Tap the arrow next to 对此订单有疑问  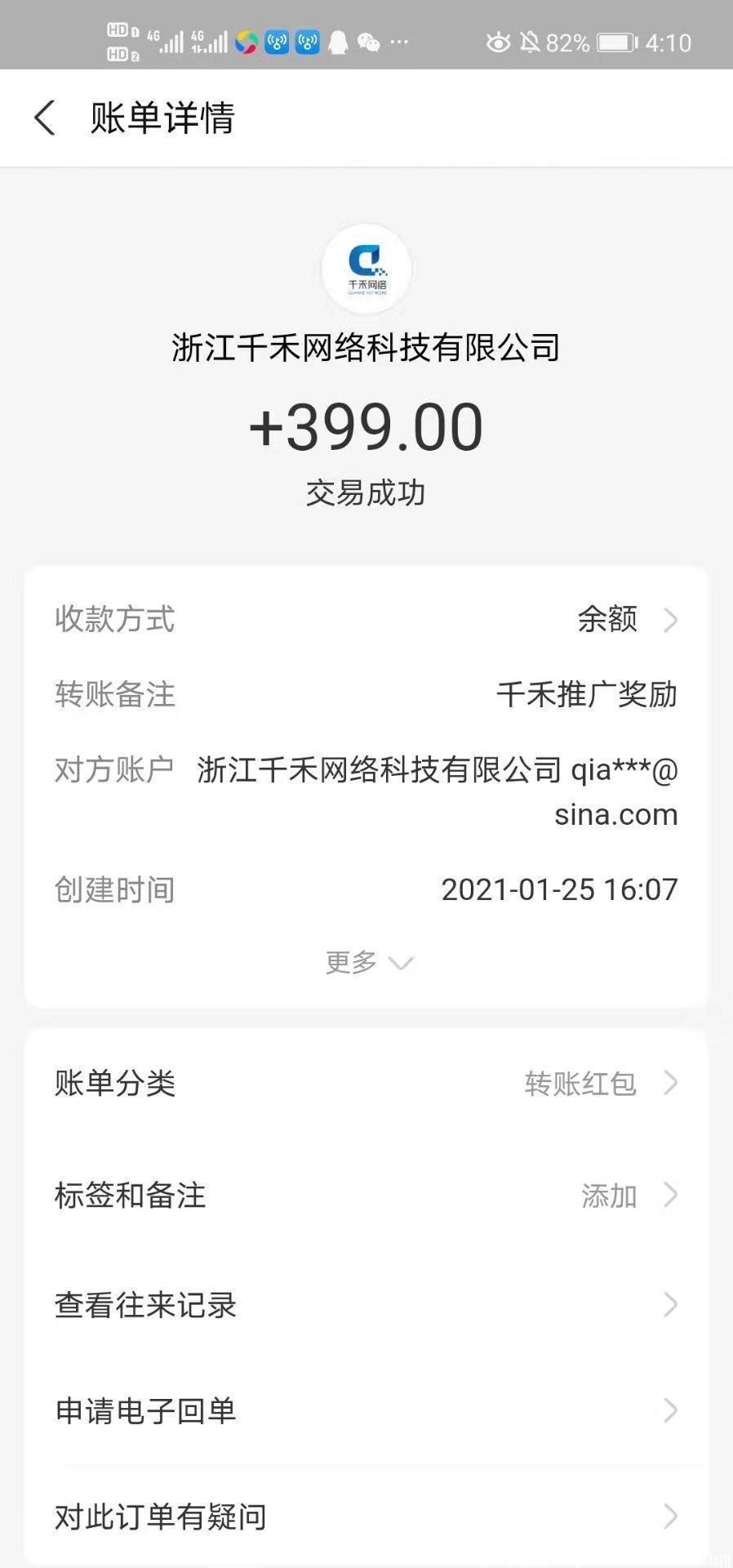[671, 1517]
